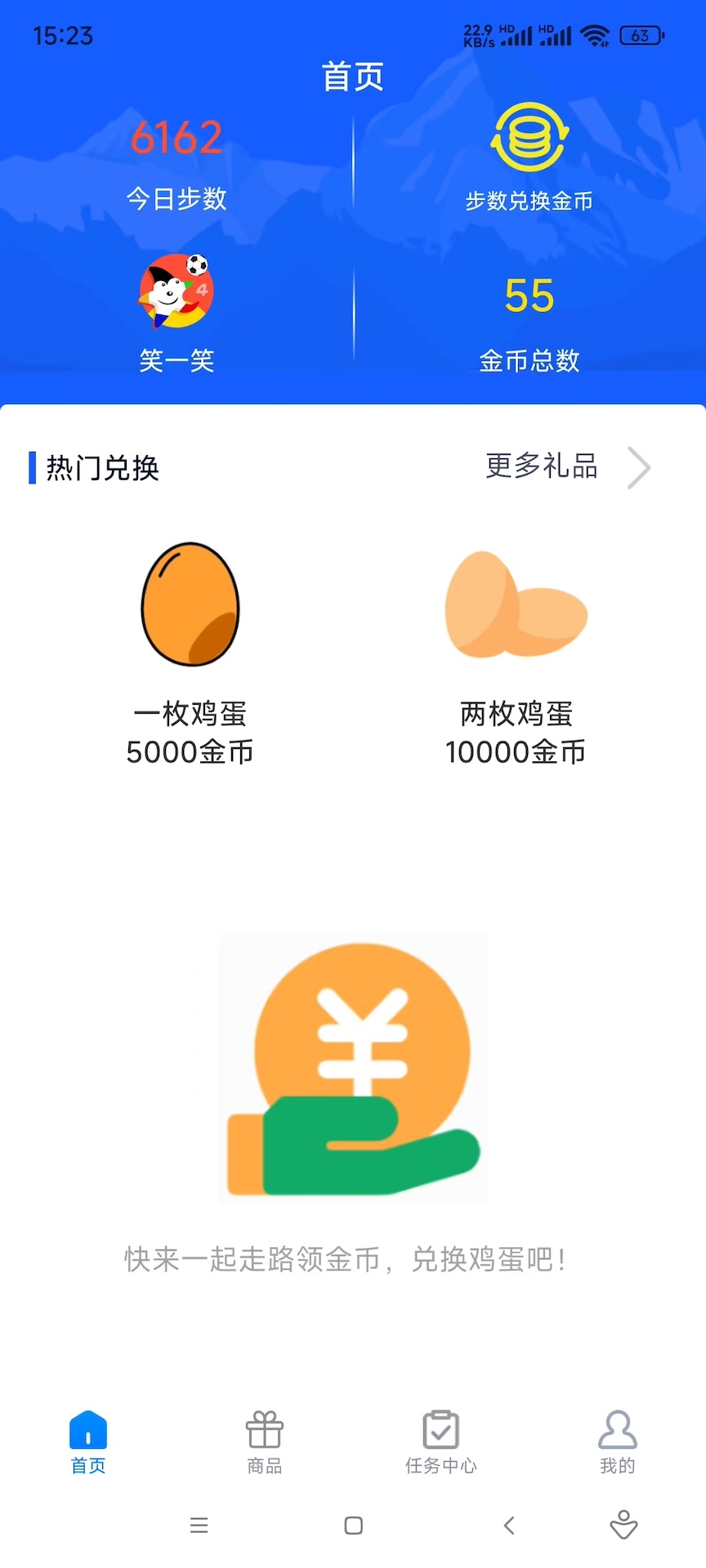This screenshot has height=1568, width=706.
Task: Open 更多礼品 to see more gifts
Action: pyautogui.click(x=567, y=468)
